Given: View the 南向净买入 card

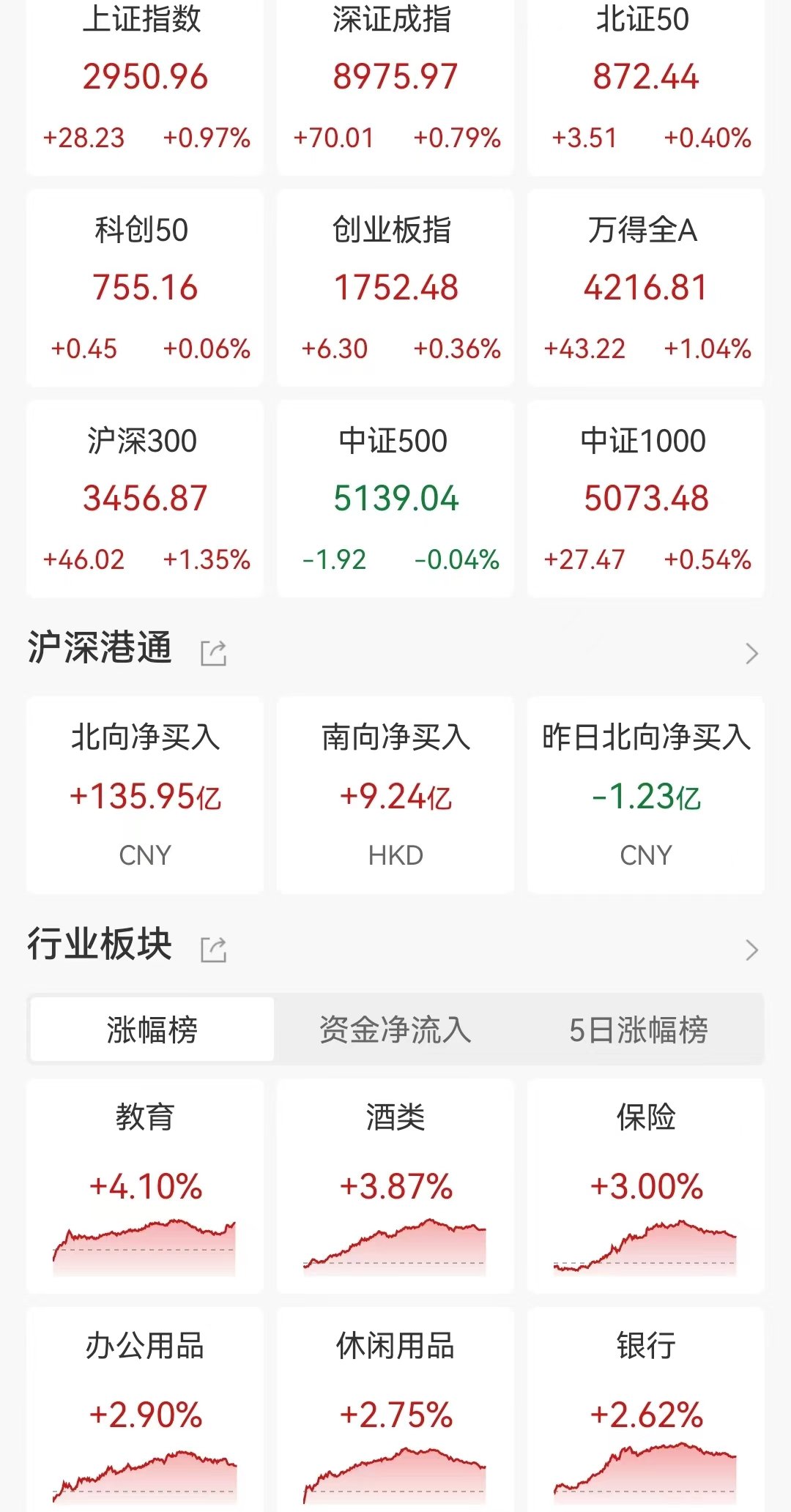Looking at the screenshot, I should (395, 795).
